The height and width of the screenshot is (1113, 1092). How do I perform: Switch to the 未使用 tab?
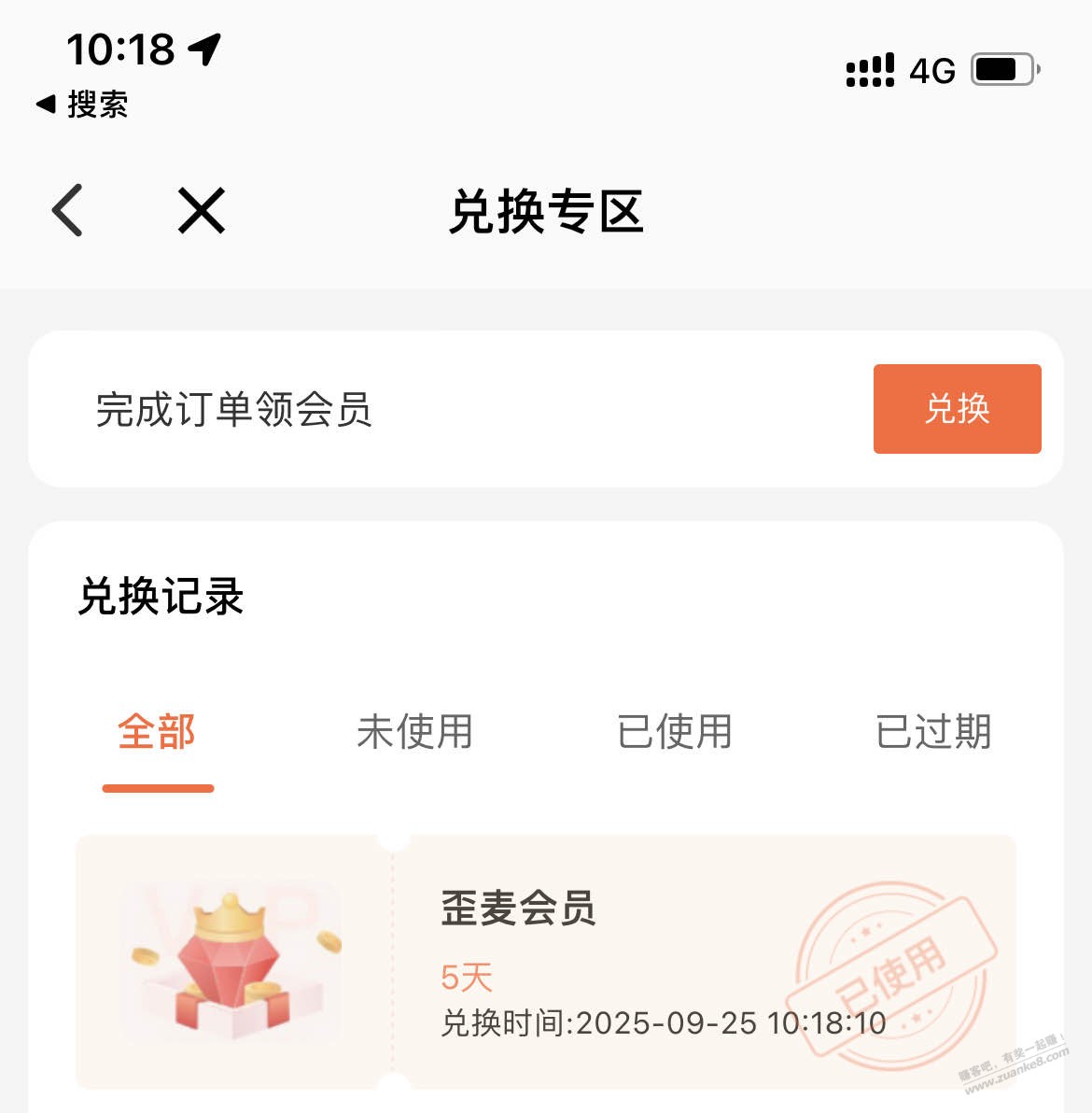coord(415,732)
